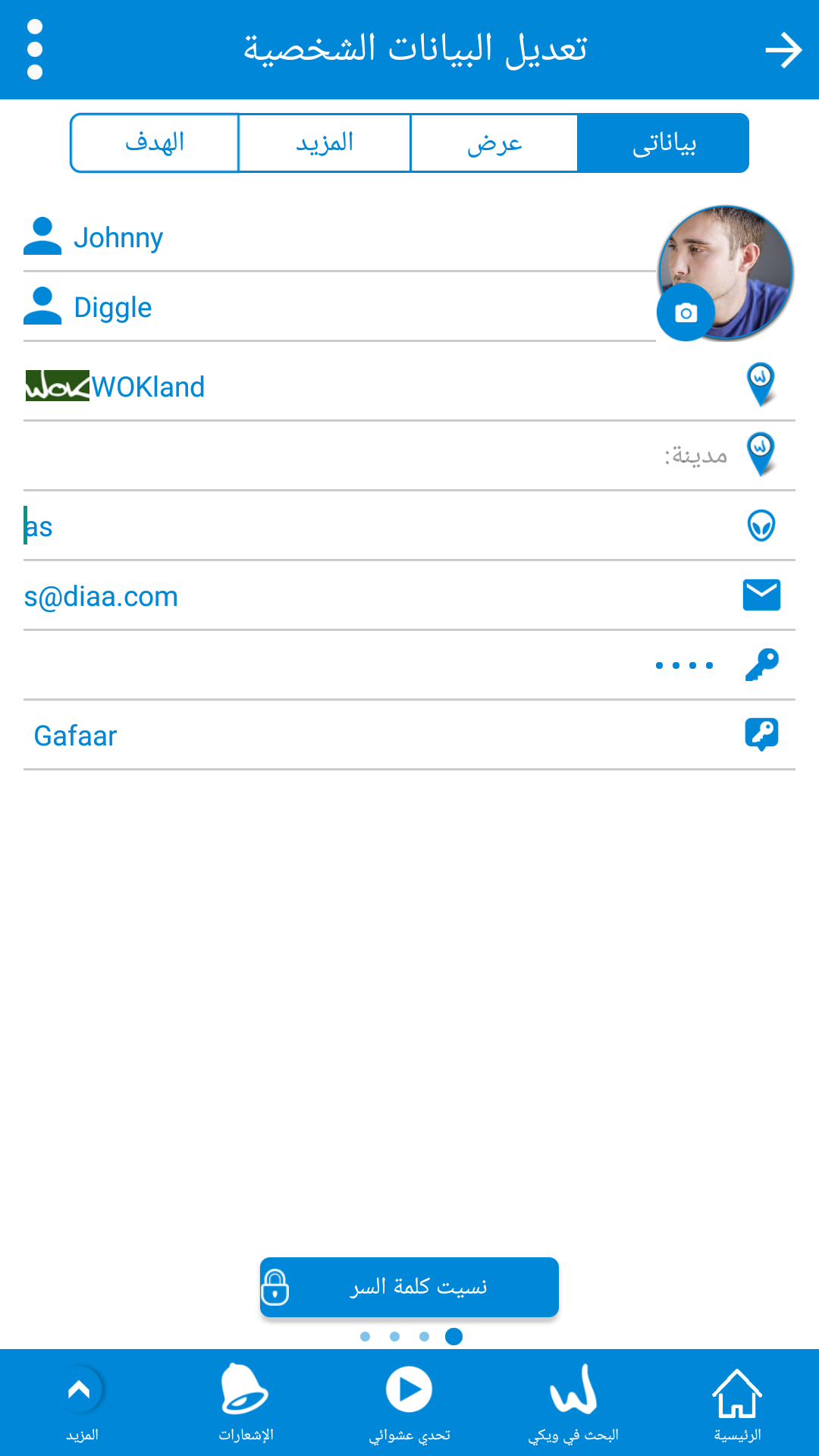Viewport: 819px width, 1456px height.
Task: Edit the first name field Johnny
Action: (339, 237)
